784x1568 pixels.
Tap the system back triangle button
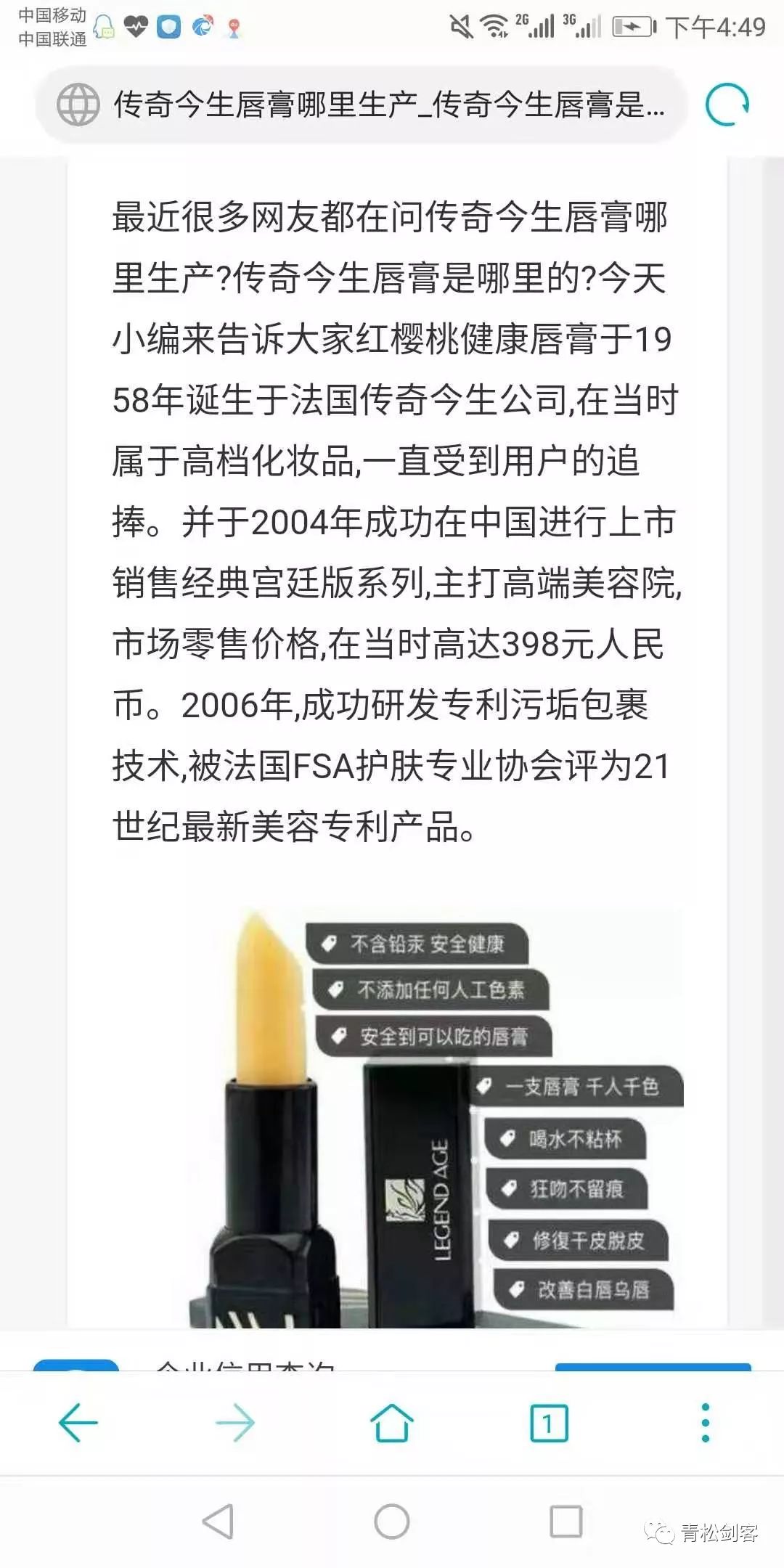[218, 1521]
